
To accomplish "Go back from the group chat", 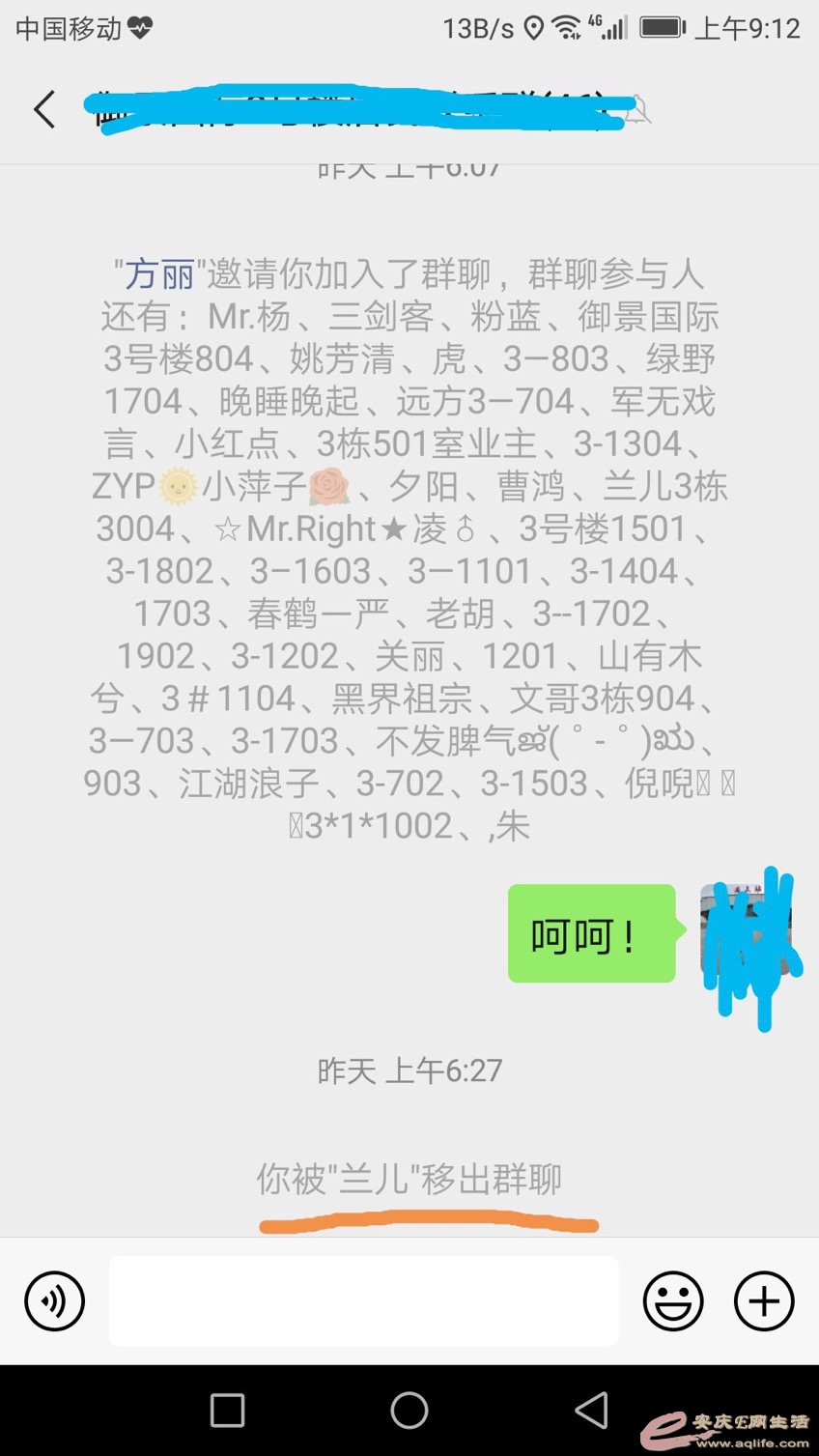I will click(43, 109).
